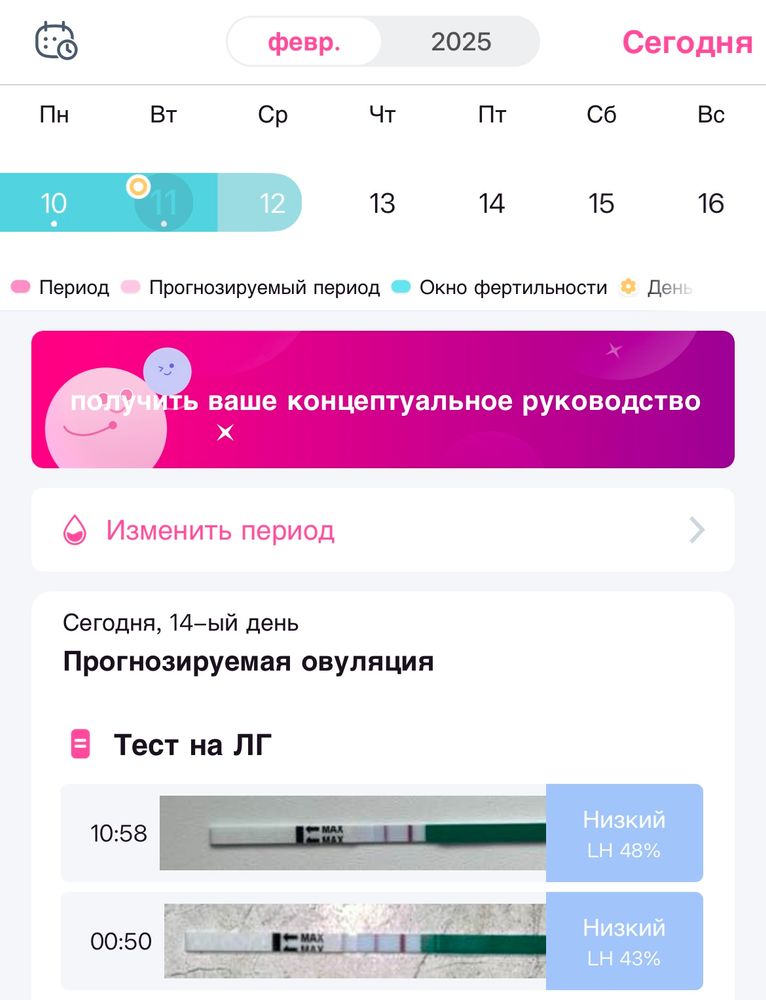The image size is (766, 1000).
Task: Click the pink 'Период' legend dot
Action: [21, 286]
